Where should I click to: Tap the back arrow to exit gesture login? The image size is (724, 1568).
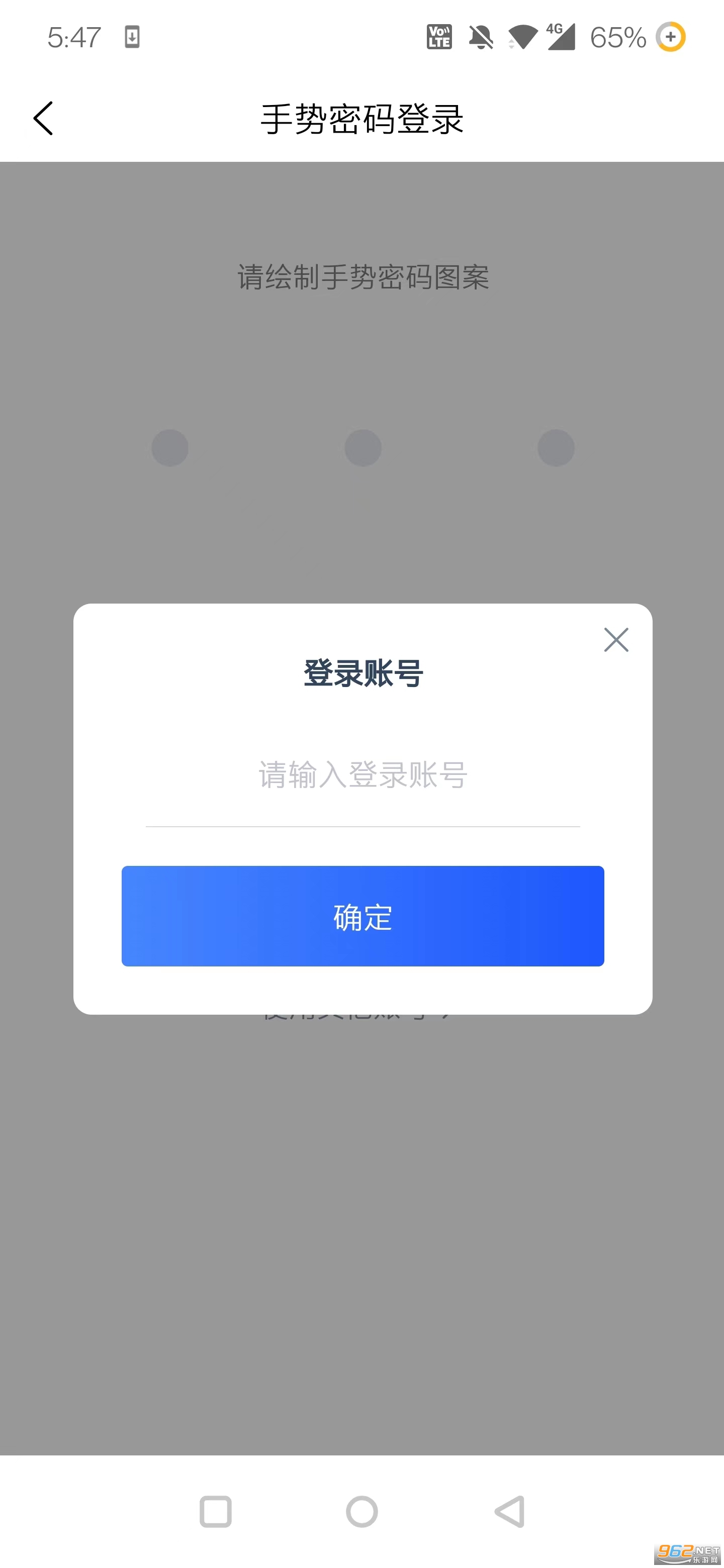(x=43, y=119)
